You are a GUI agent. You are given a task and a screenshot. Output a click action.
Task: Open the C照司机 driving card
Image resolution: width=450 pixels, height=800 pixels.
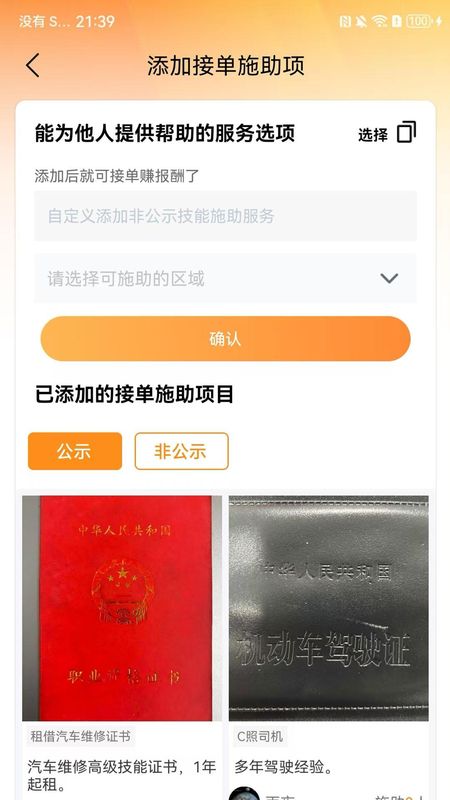pos(329,647)
